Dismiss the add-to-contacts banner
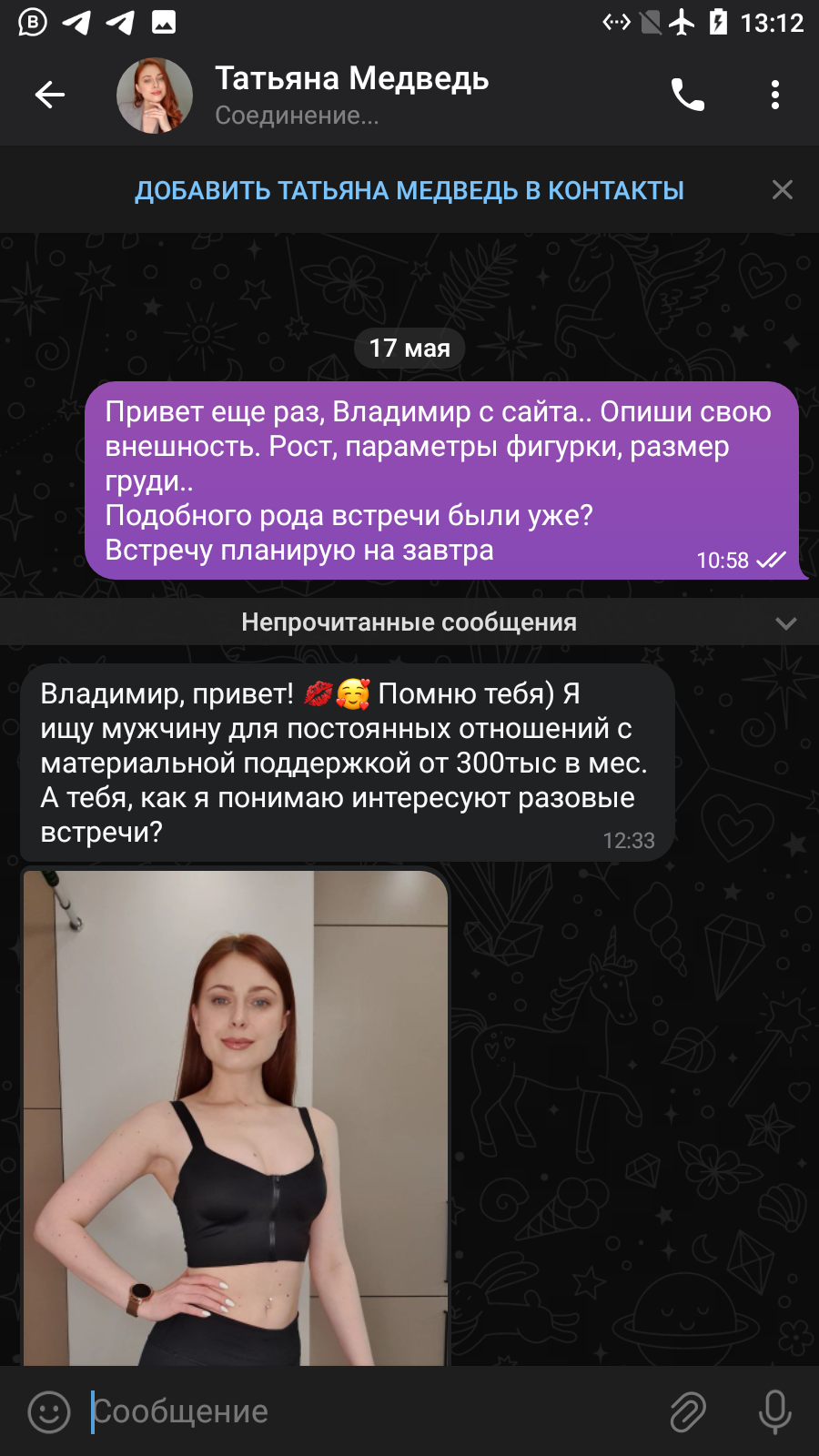819x1456 pixels. click(x=783, y=189)
